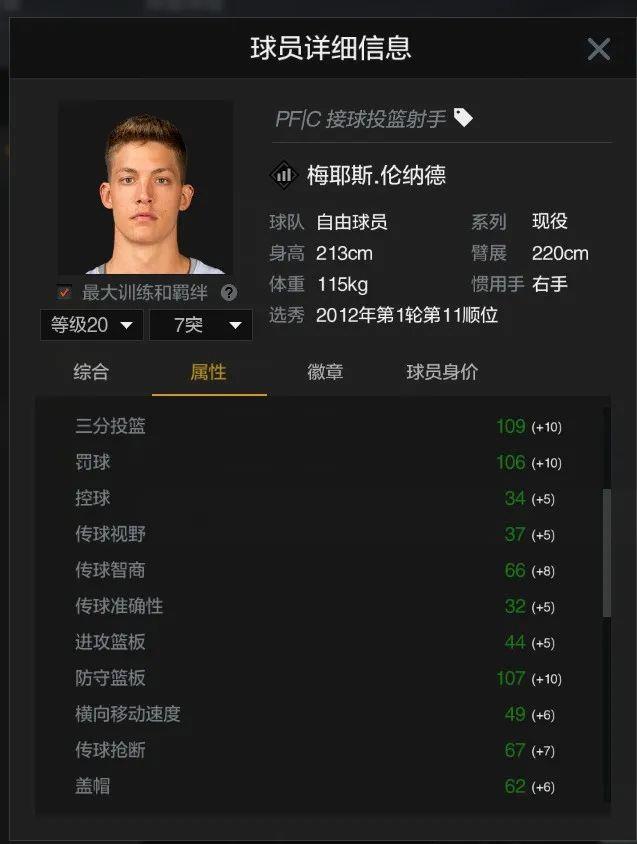Select the 属性 tab
This screenshot has height=844, width=637.
(208, 372)
